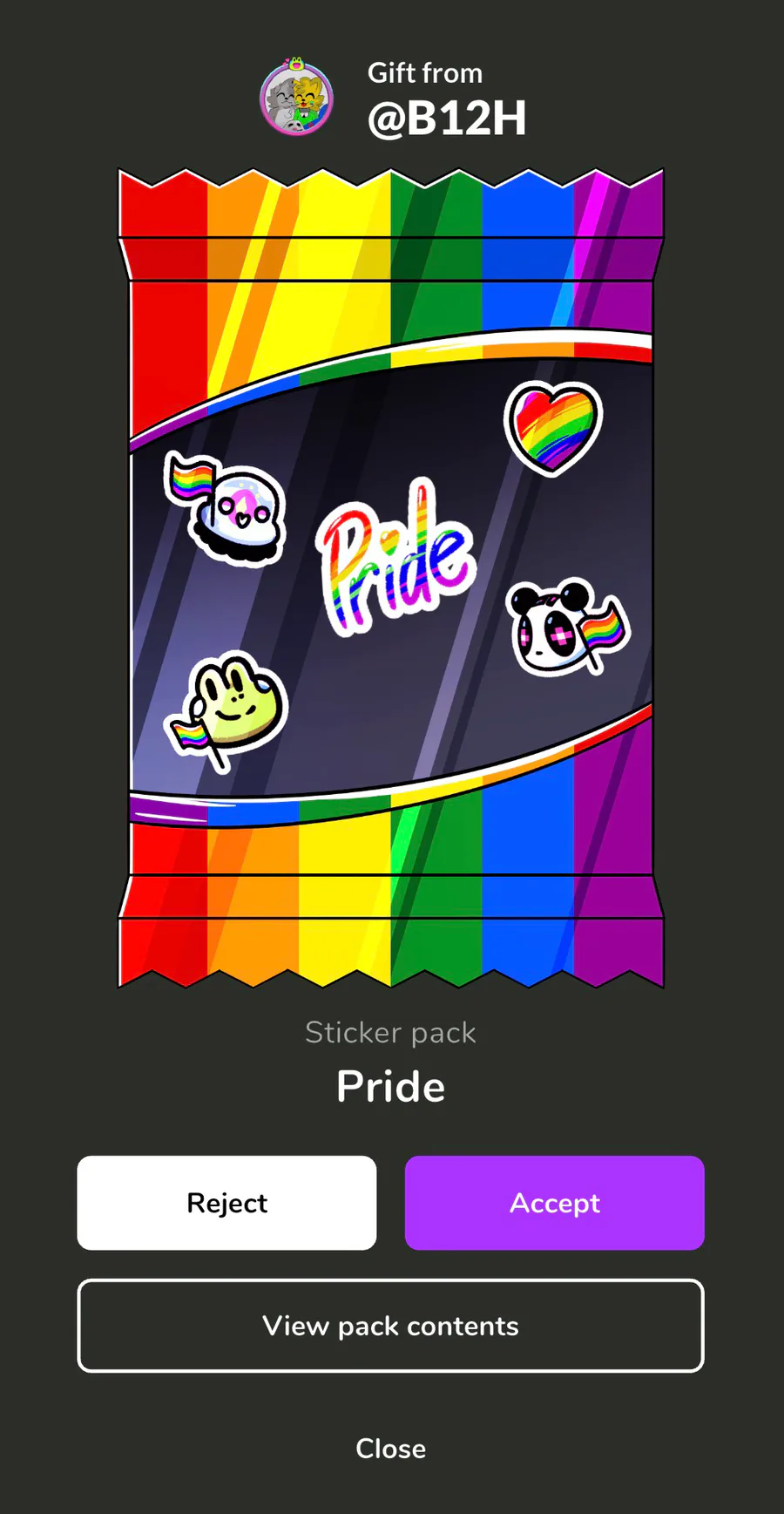Close the gift dialog
Image resolution: width=784 pixels, height=1514 pixels.
click(390, 1449)
